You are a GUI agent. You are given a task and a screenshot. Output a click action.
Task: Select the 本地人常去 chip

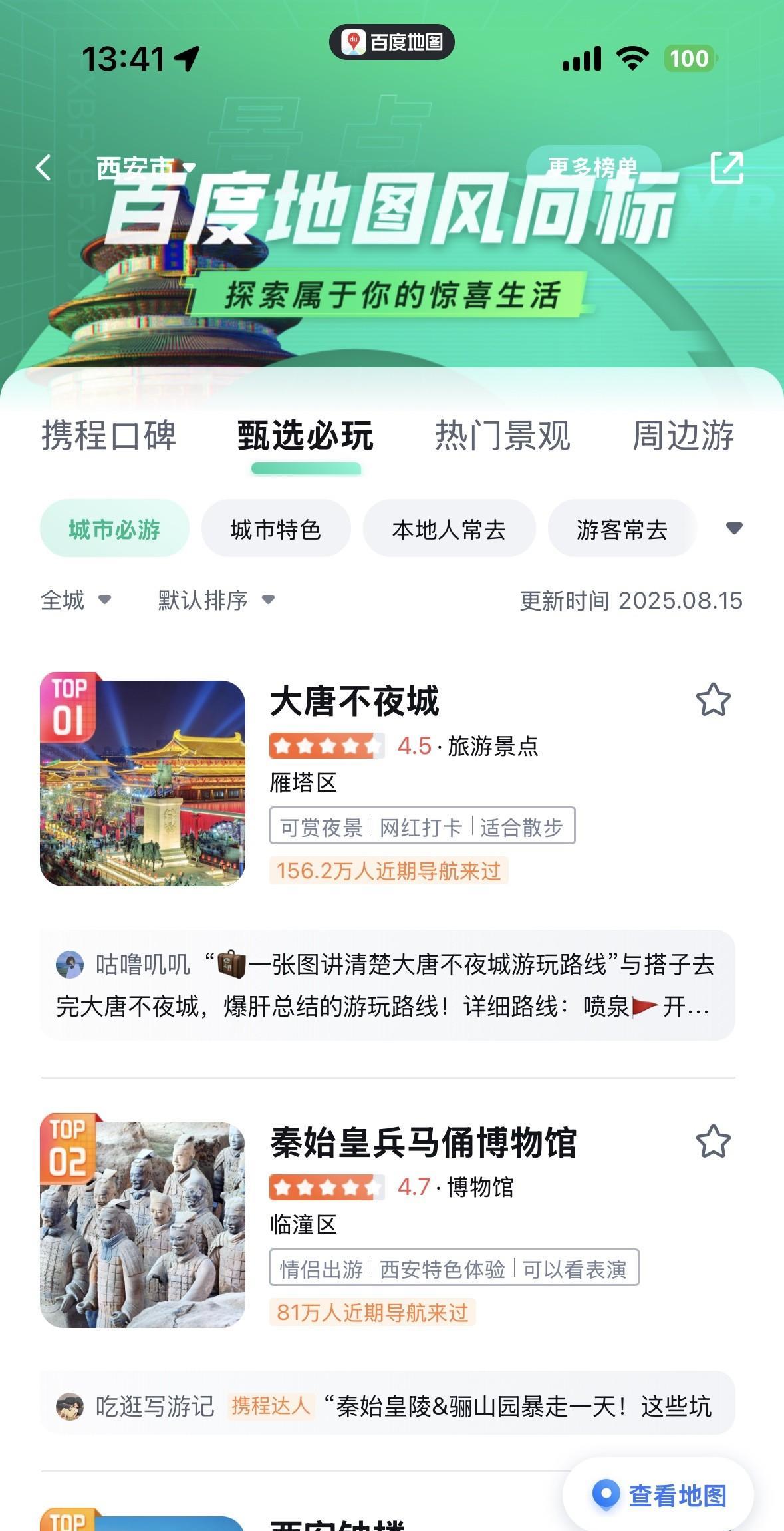point(449,529)
